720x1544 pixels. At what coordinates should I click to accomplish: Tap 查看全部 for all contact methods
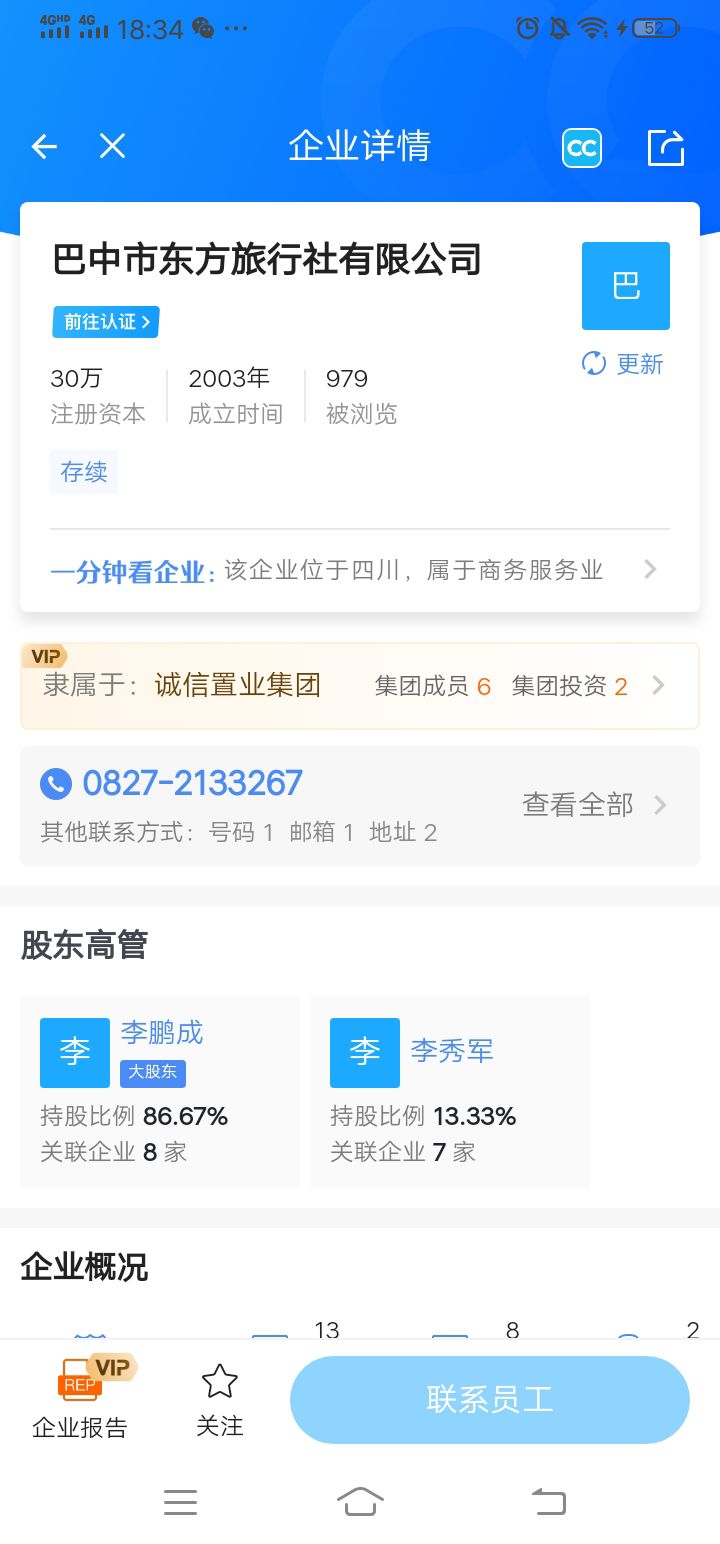point(593,805)
